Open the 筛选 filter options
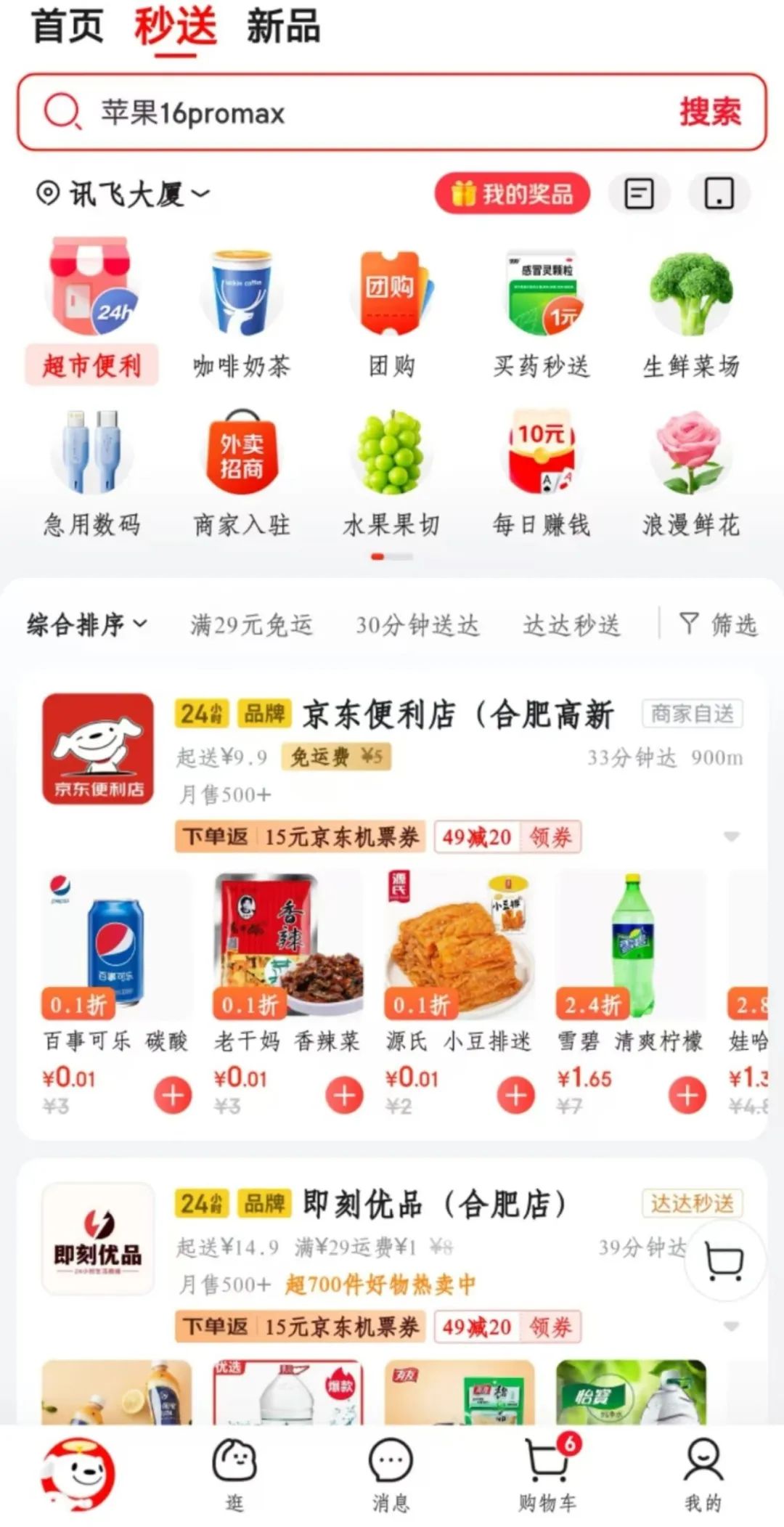784x1527 pixels. [719, 624]
